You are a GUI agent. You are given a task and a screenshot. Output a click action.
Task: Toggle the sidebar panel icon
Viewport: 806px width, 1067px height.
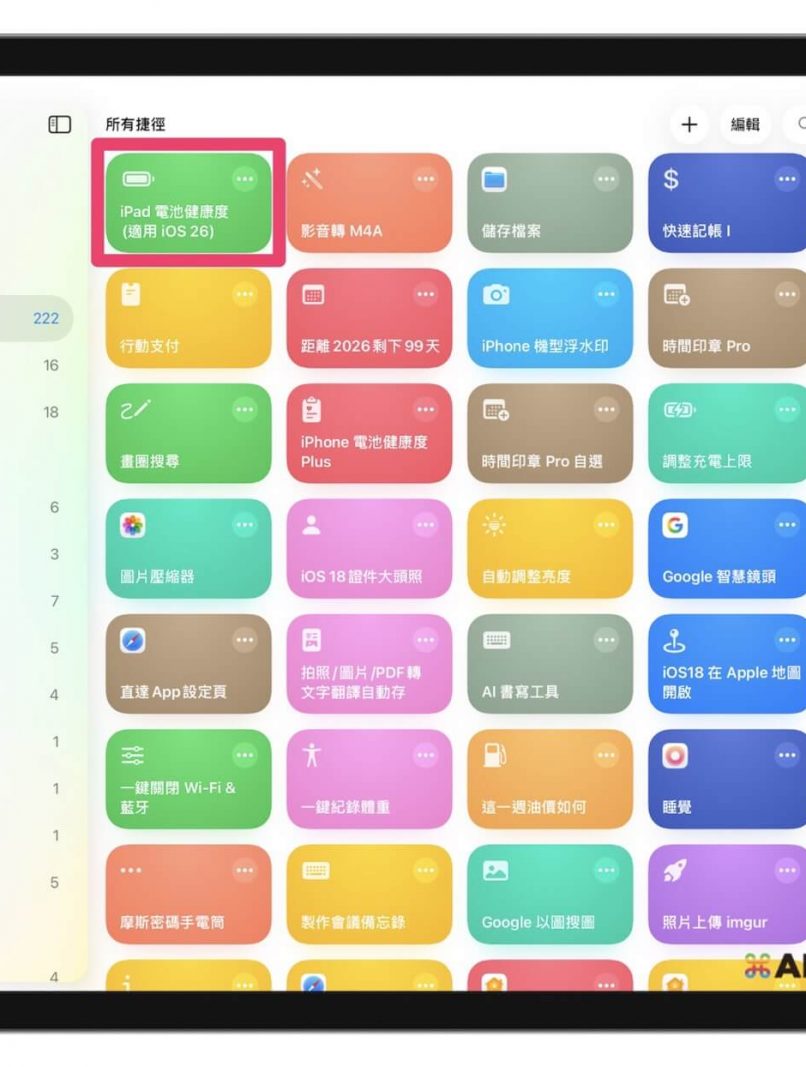coord(60,124)
